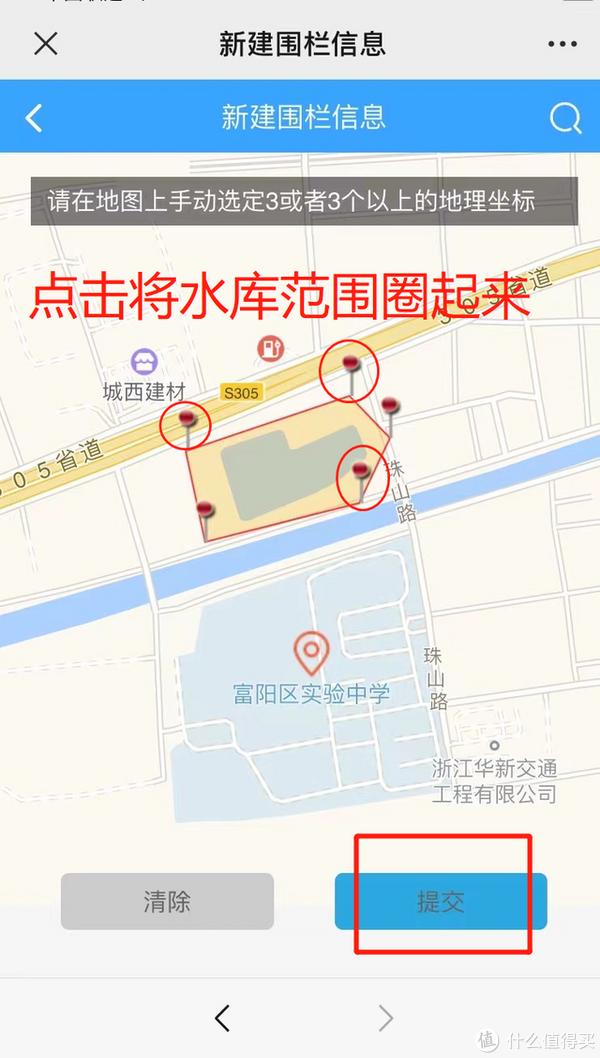Navigate back with bottom browser arrow
Image resolution: width=600 pixels, height=1058 pixels.
(222, 1018)
